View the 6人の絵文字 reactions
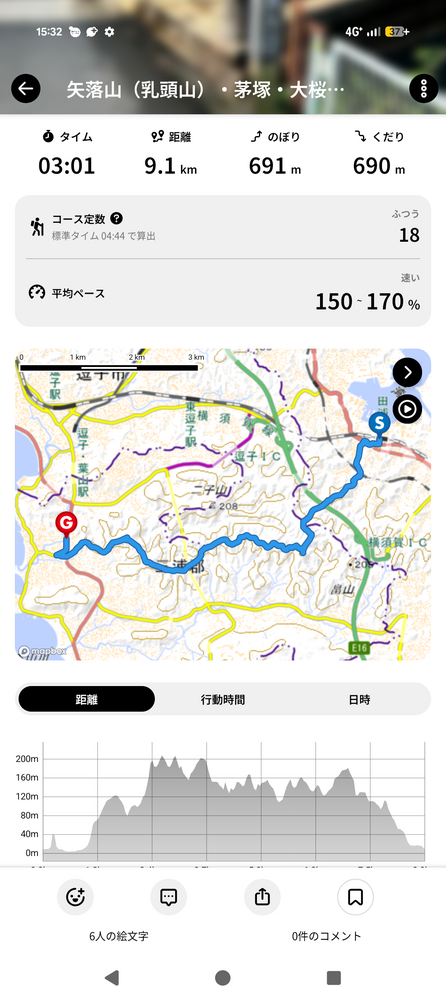The height and width of the screenshot is (1000, 446). pos(119,936)
